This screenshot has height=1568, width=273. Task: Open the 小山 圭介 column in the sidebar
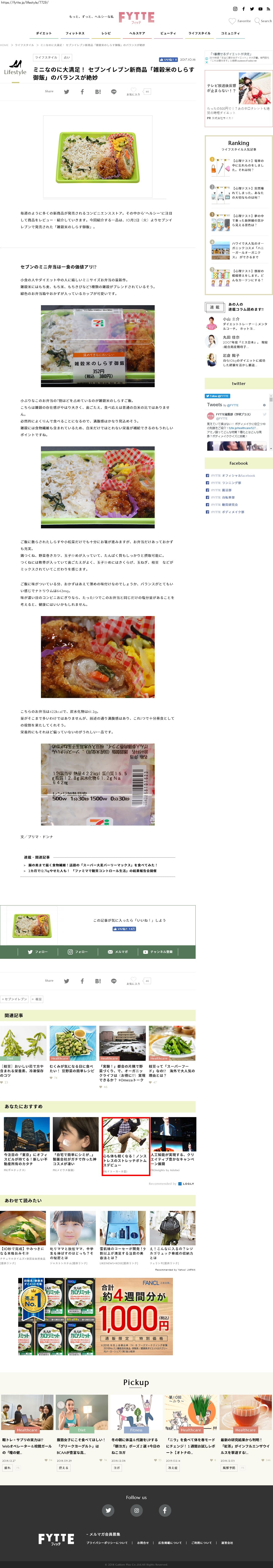pos(232,319)
